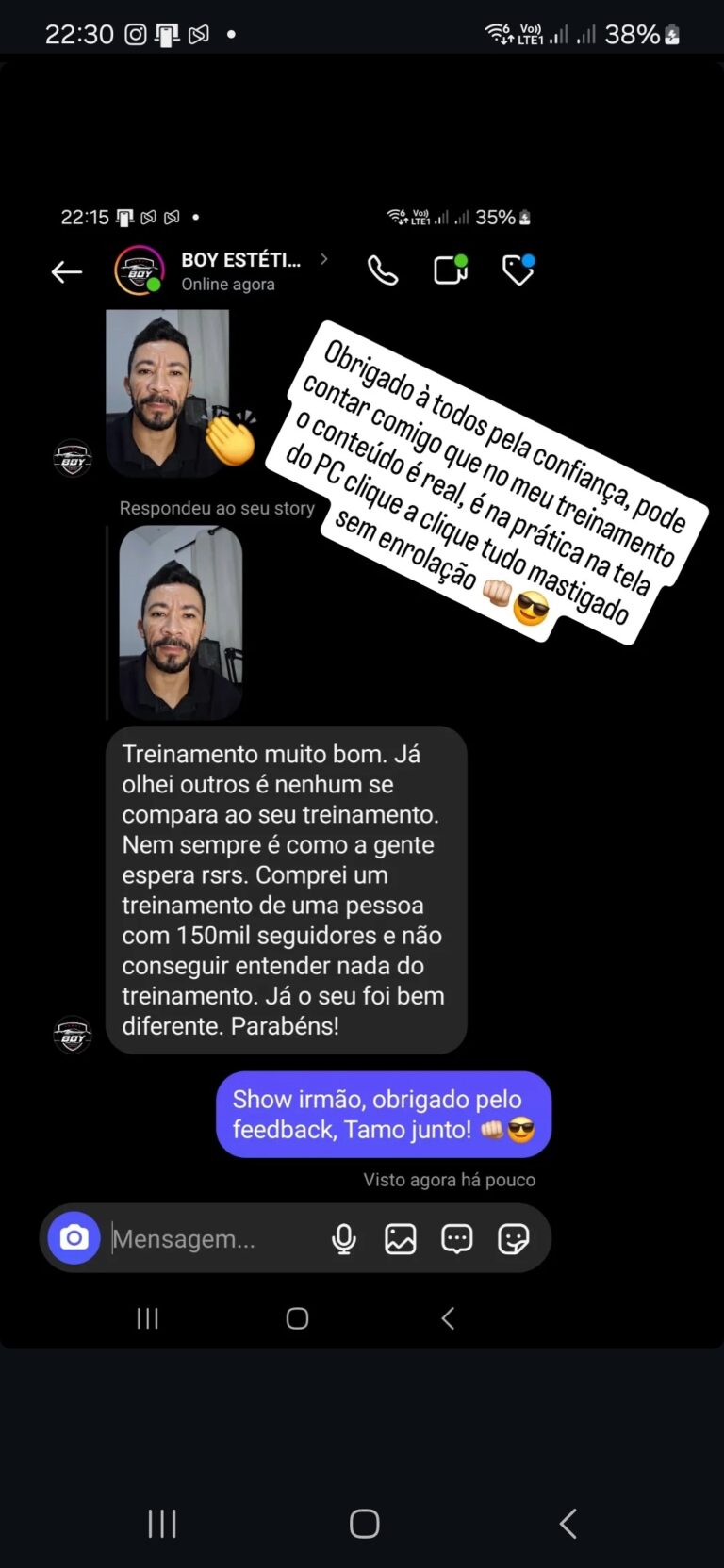Open the sticker picker
The width and height of the screenshot is (724, 1568).
(x=513, y=1238)
